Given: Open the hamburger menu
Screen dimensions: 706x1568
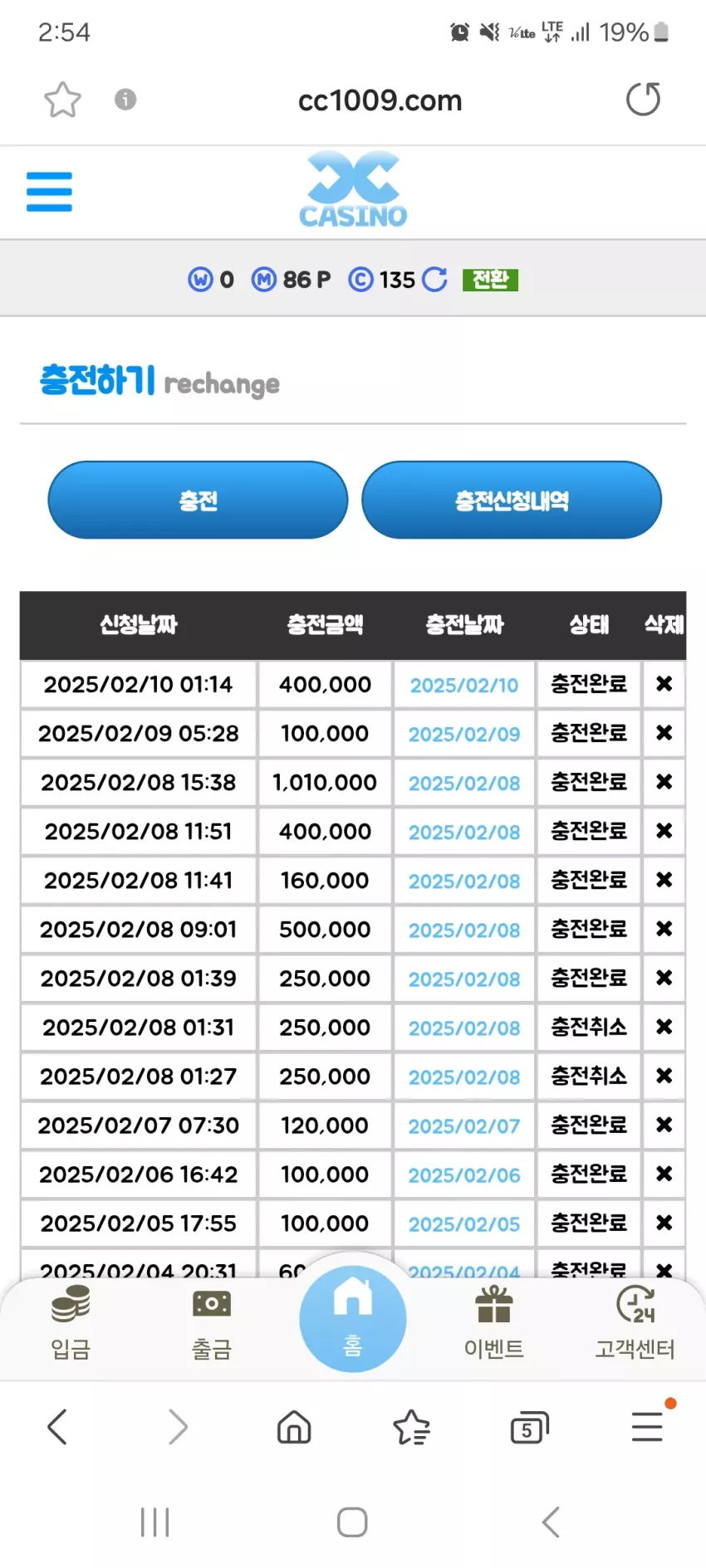Looking at the screenshot, I should pyautogui.click(x=49, y=192).
